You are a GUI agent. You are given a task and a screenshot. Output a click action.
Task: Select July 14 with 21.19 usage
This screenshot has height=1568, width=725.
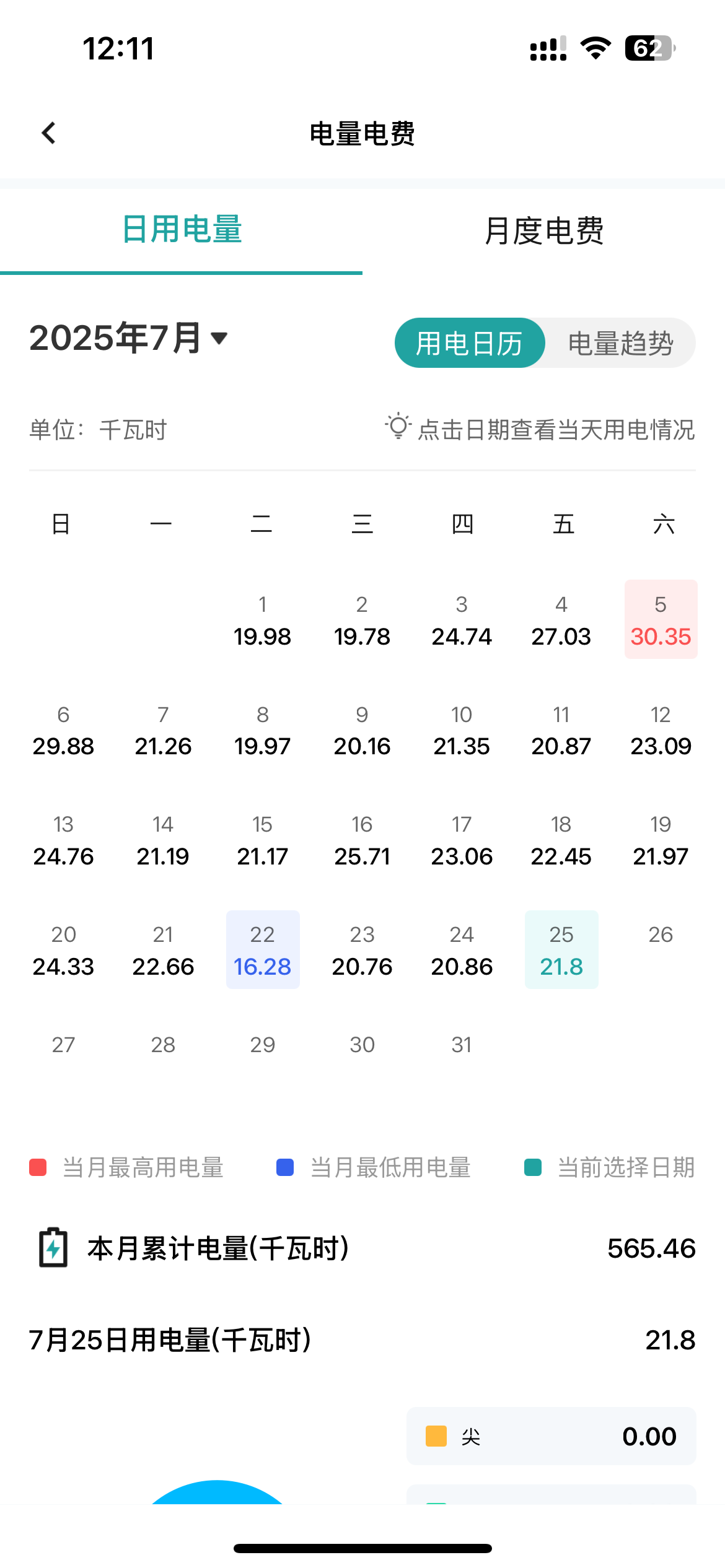pos(163,840)
